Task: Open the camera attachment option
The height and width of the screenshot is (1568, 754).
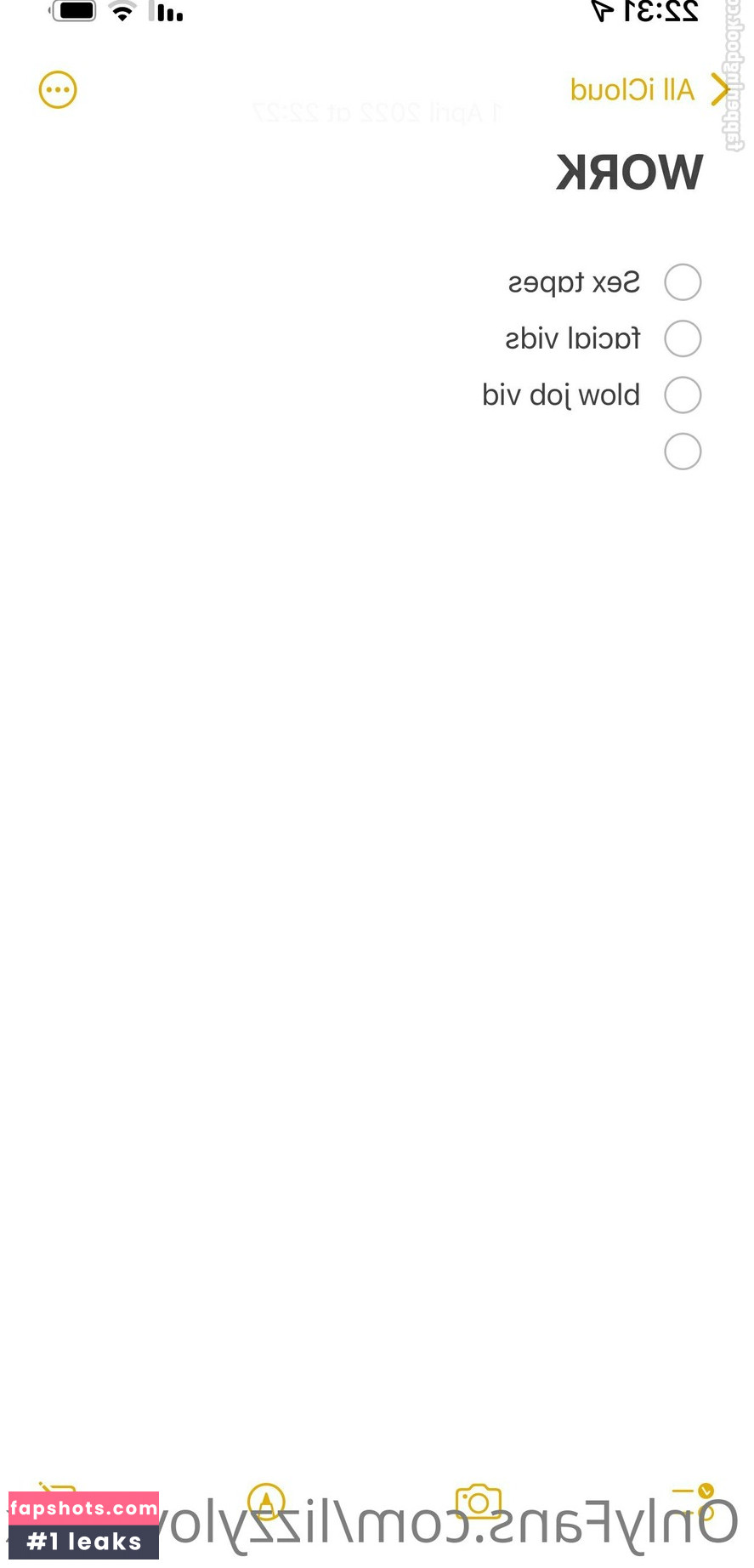Action: (478, 1503)
